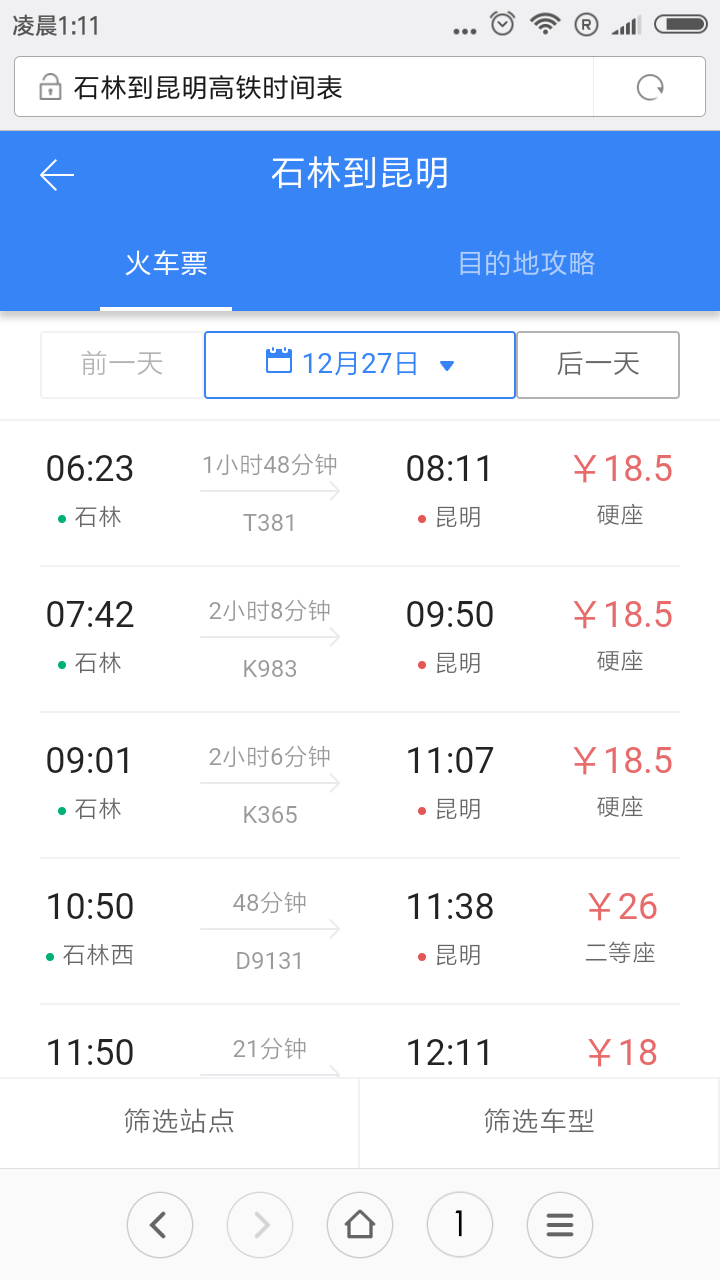The height and width of the screenshot is (1280, 720).
Task: Open the 12月27日 date picker
Action: click(360, 364)
